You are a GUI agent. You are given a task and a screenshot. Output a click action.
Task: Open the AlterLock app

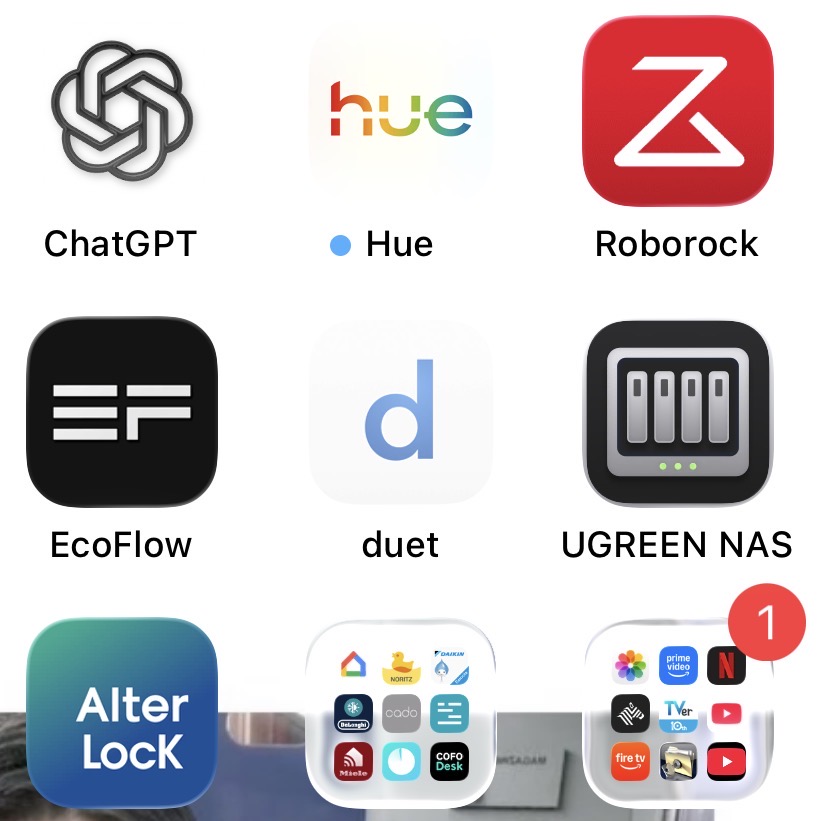(121, 711)
